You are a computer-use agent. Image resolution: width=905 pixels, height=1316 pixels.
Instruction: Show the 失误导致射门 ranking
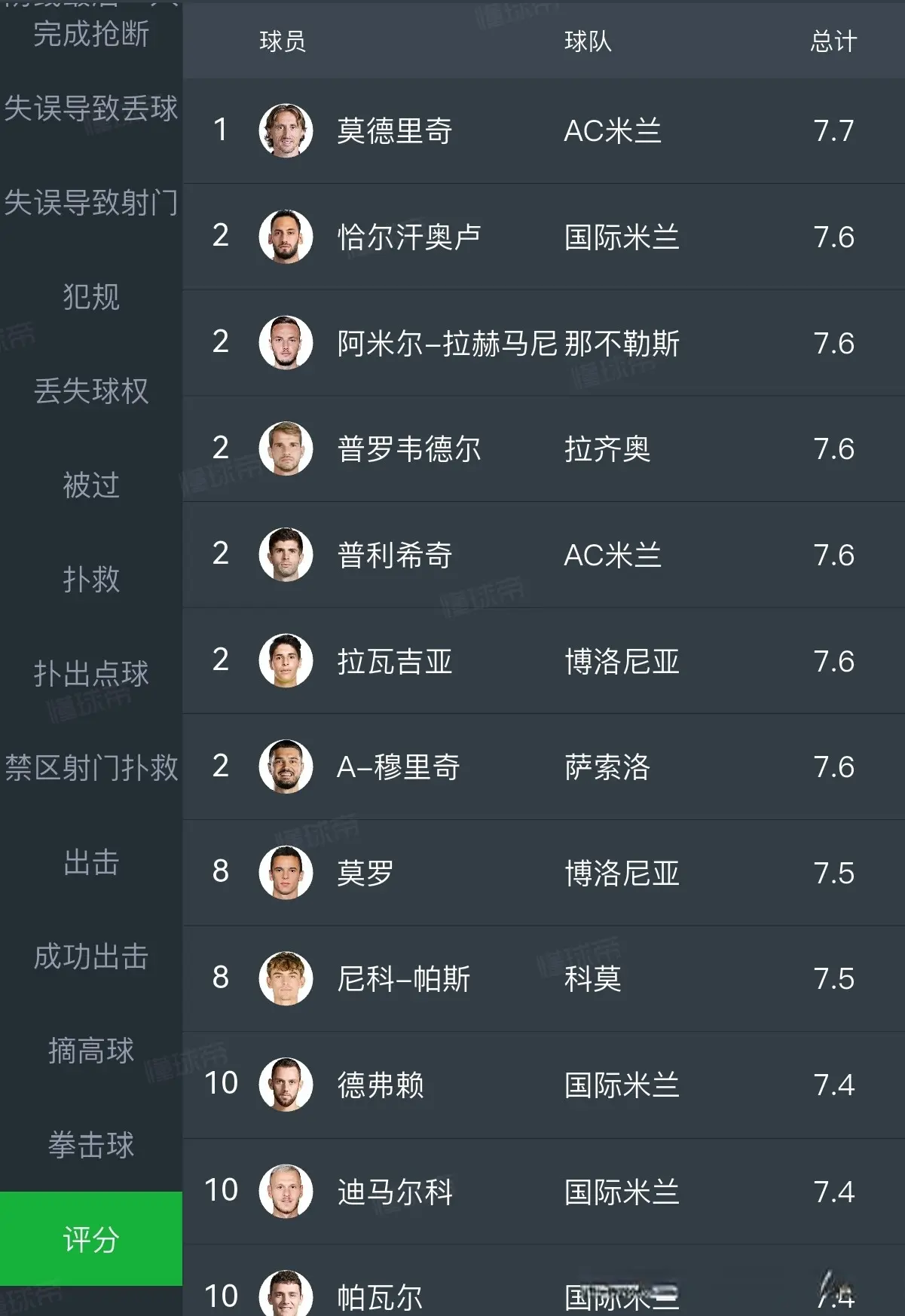click(x=90, y=203)
